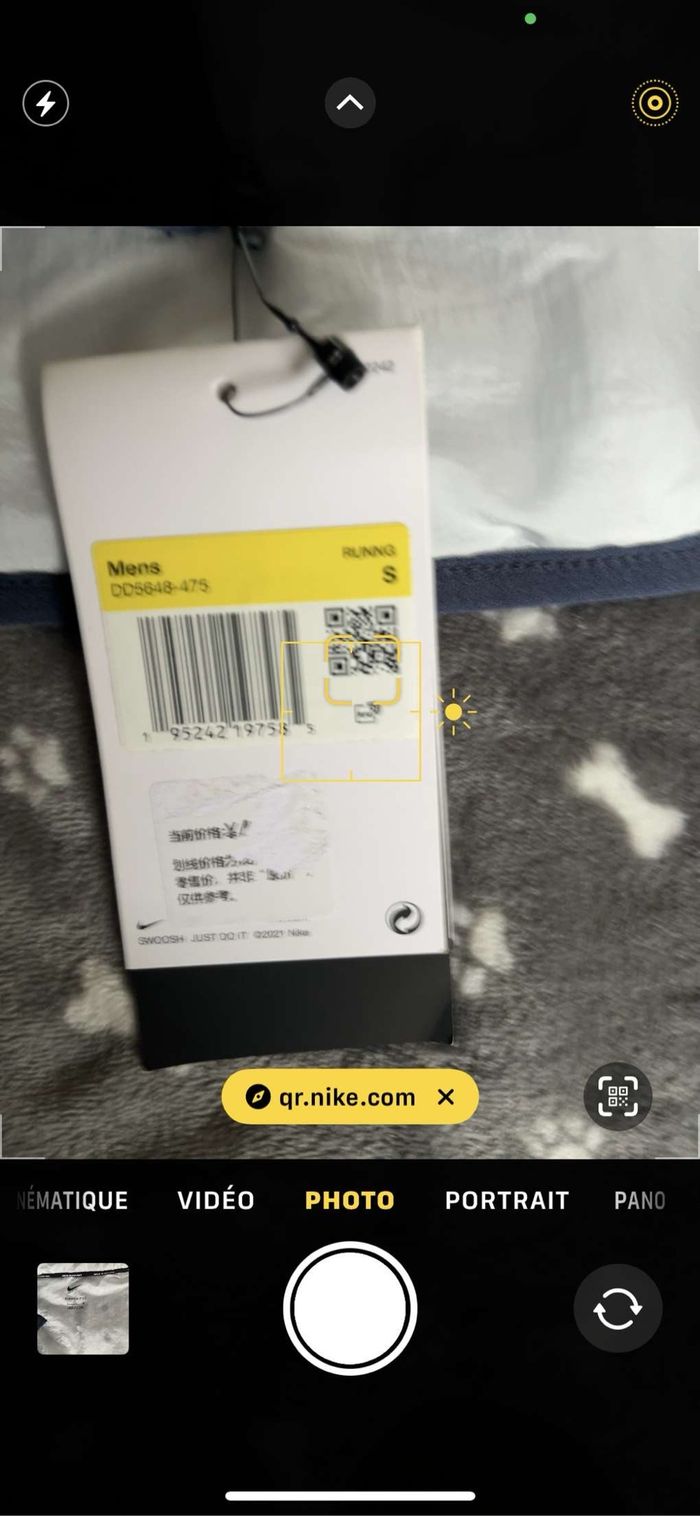
Task: Switch to VIDÉO mode
Action: [216, 1200]
